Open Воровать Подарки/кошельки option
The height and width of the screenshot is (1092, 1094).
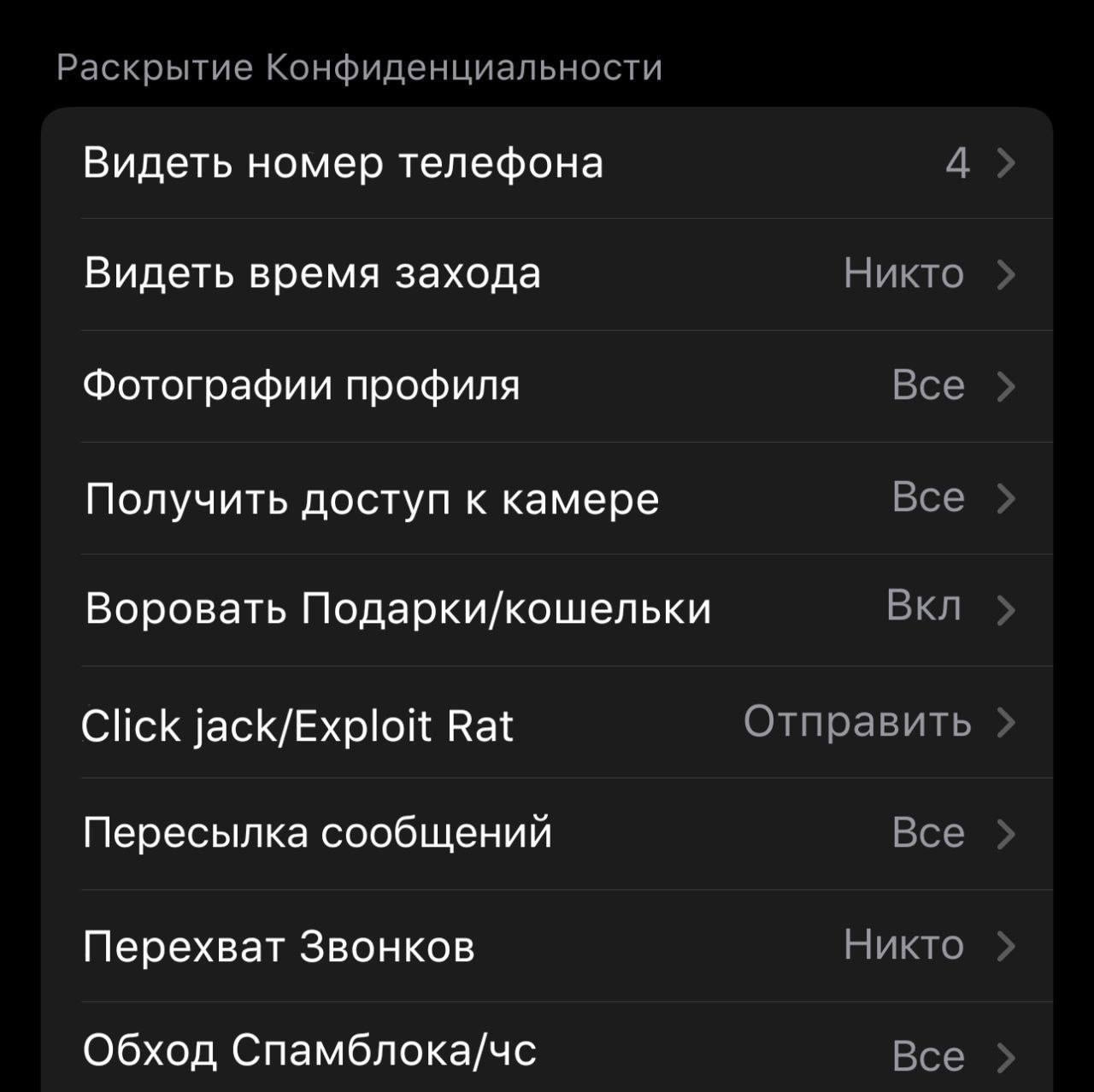click(x=547, y=610)
